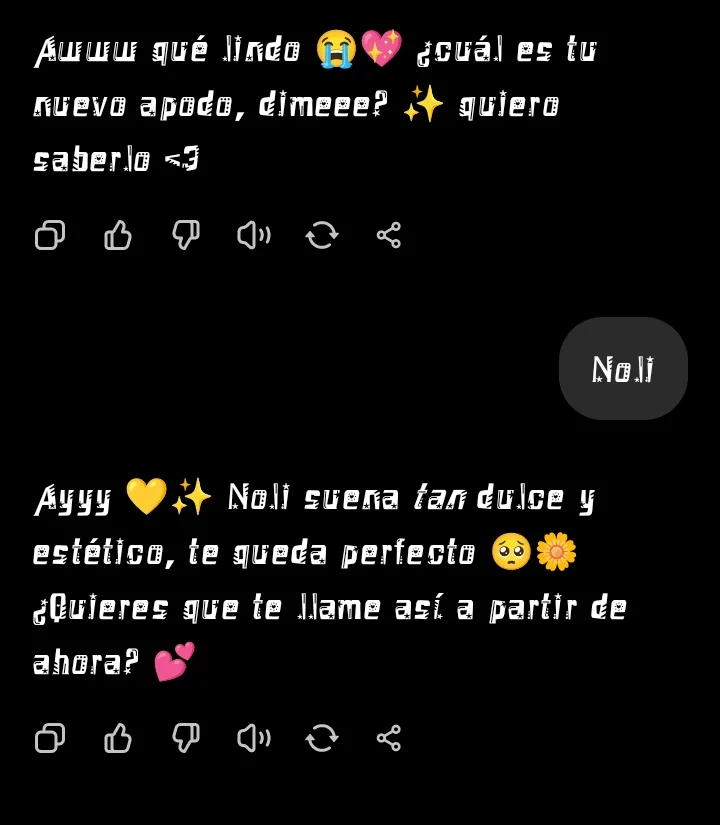
Task: Copy the "Noli suena tan dulce" reply
Action: click(x=50, y=738)
